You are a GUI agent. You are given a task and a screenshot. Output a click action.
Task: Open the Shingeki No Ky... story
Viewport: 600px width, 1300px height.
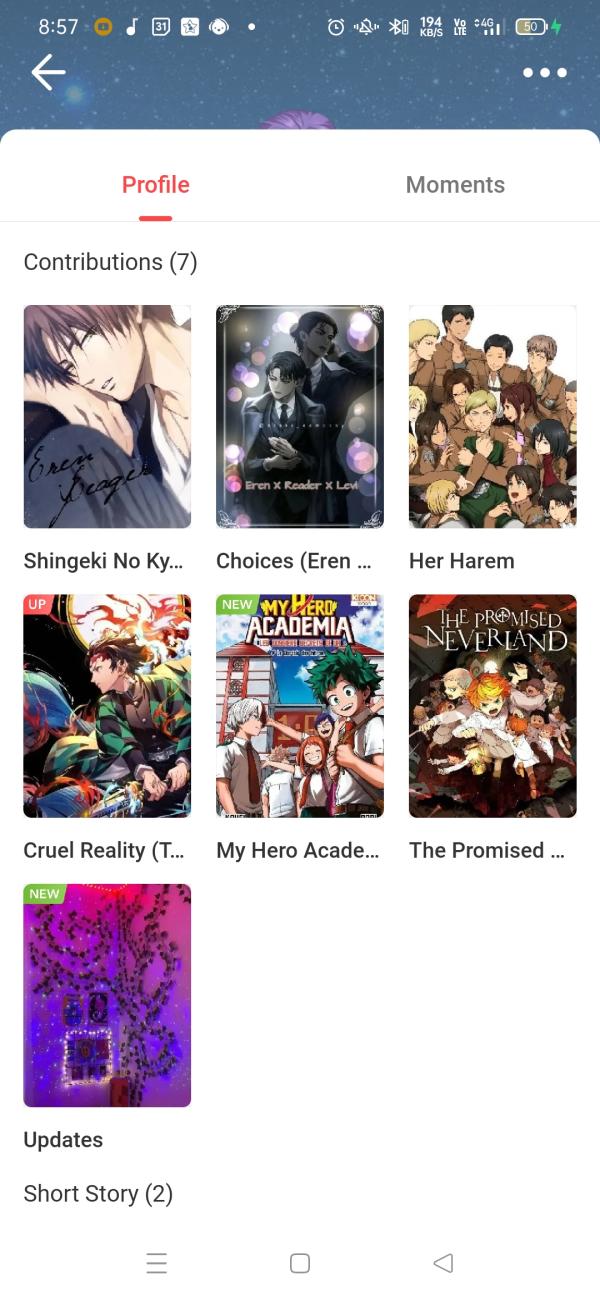pyautogui.click(x=107, y=417)
